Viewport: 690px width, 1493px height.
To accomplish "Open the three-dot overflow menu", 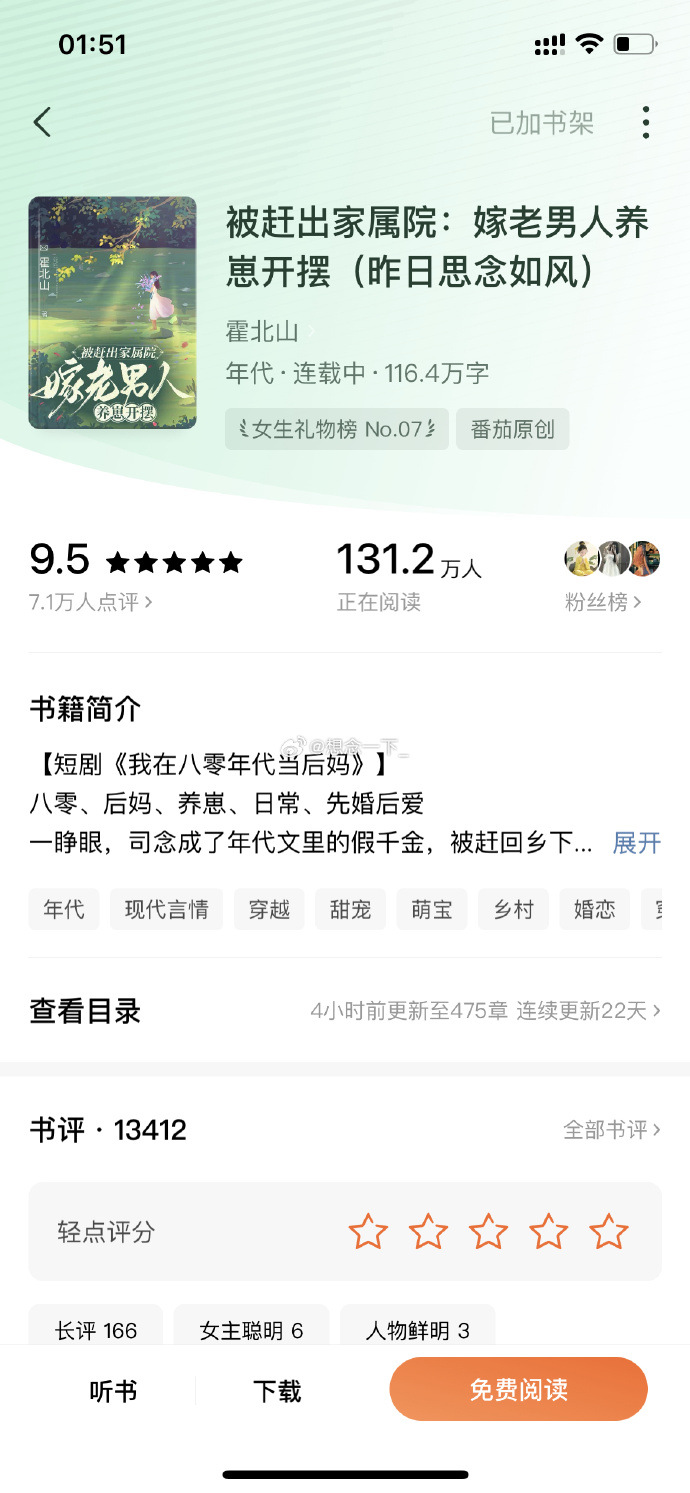I will click(x=646, y=123).
